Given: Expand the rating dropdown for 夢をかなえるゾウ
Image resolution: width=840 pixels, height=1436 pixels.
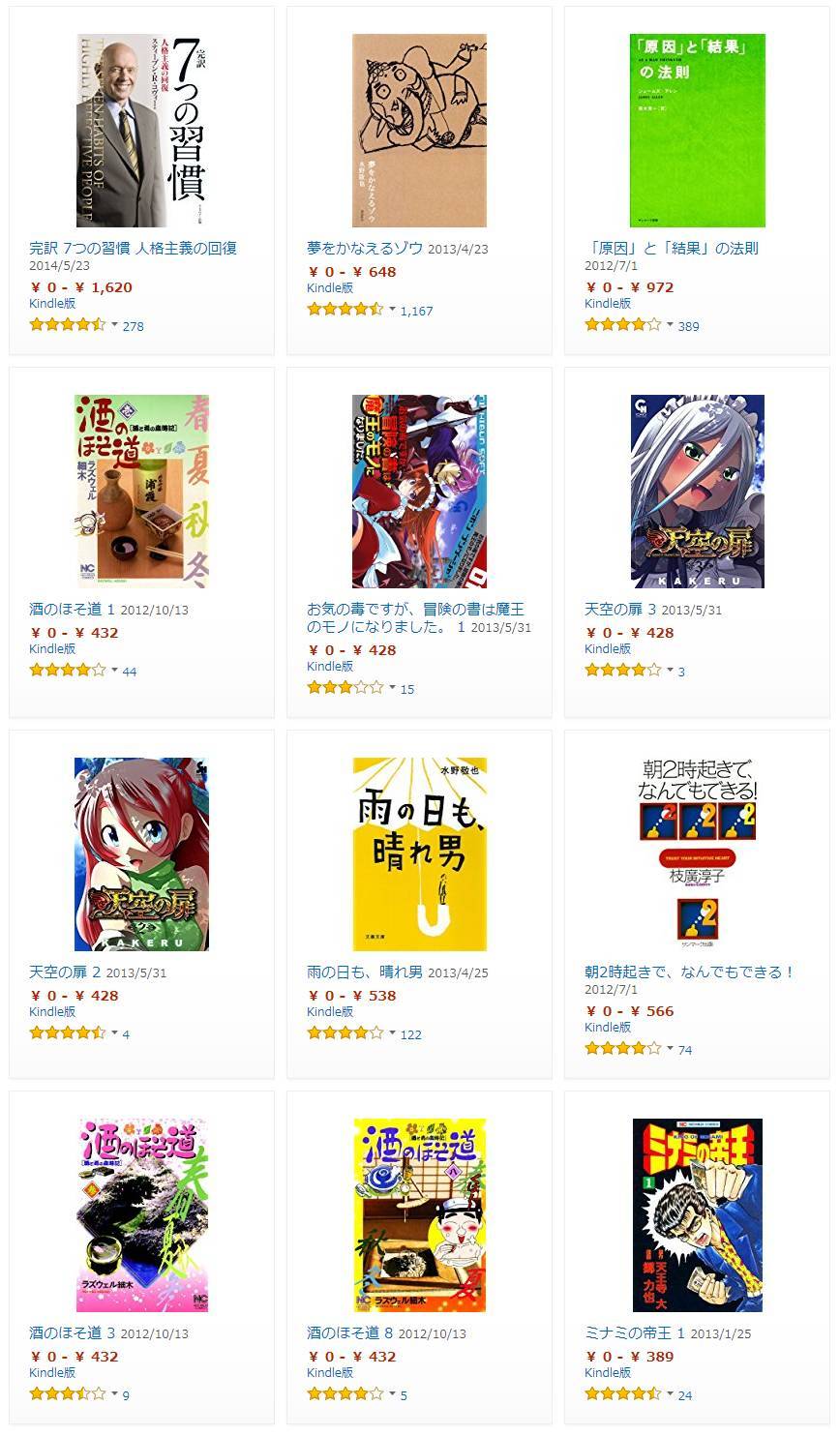Looking at the screenshot, I should 392,310.
